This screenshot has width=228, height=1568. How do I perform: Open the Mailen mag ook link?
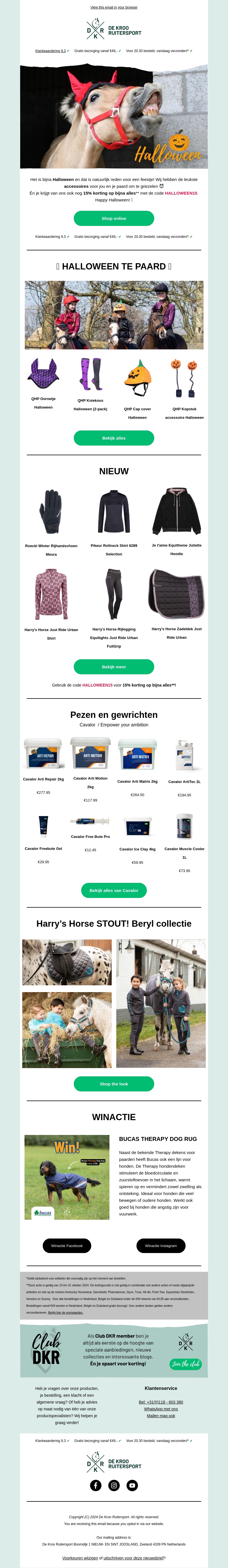(161, 1415)
